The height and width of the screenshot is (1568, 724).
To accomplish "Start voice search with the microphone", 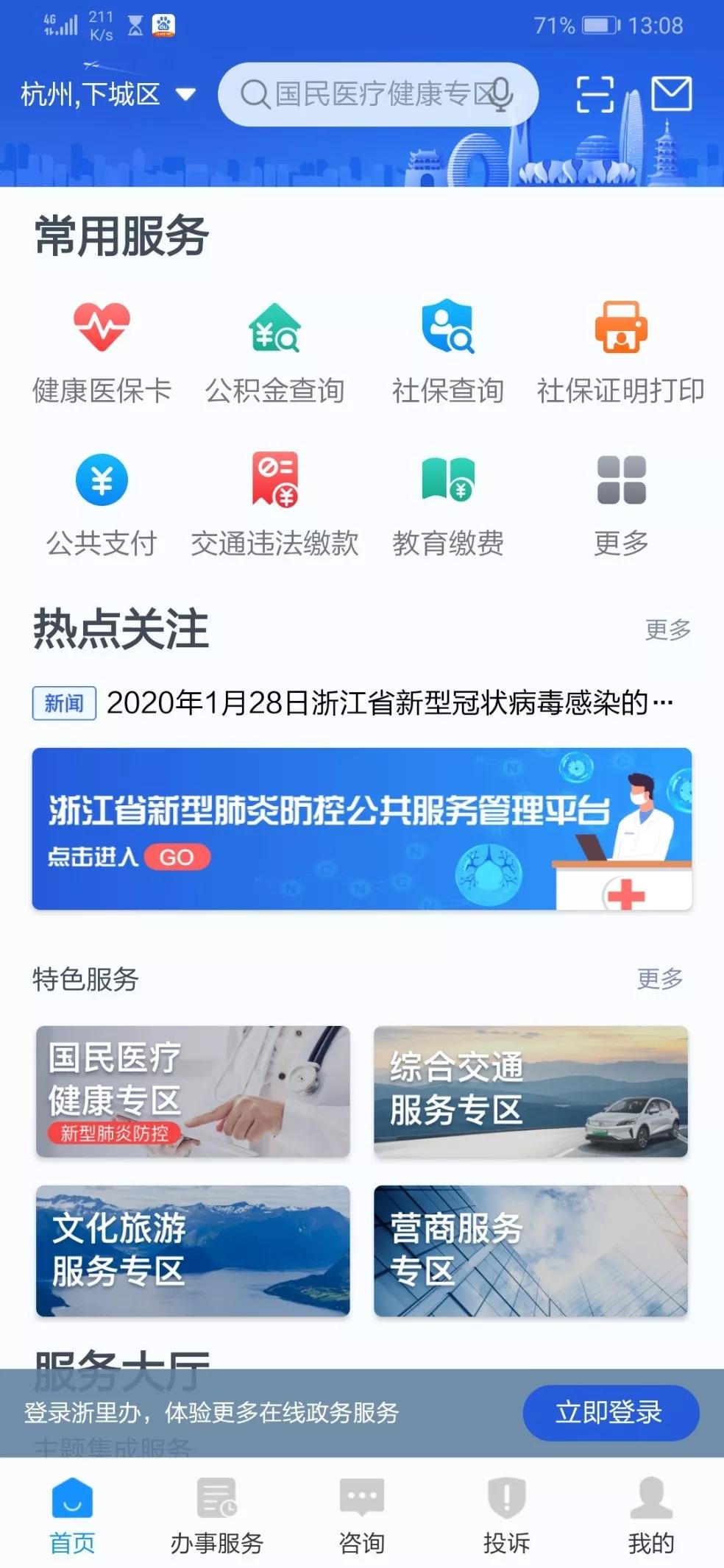I will (x=502, y=94).
